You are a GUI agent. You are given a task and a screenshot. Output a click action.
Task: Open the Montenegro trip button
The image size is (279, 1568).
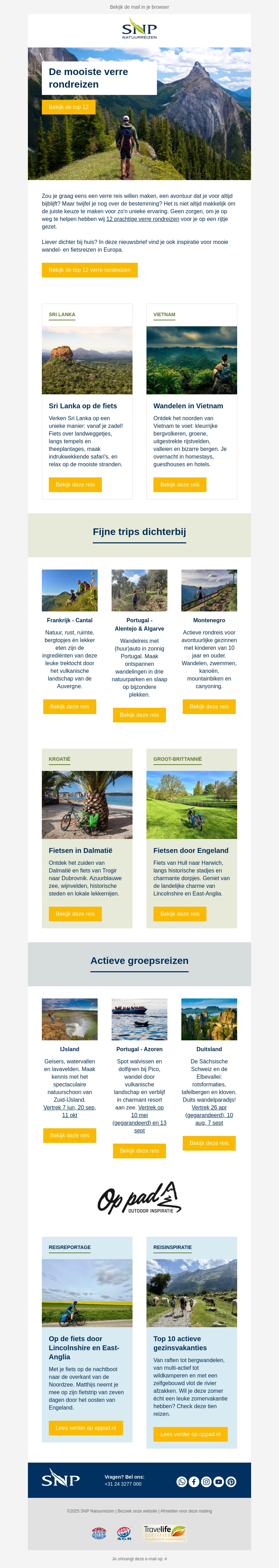[x=209, y=707]
